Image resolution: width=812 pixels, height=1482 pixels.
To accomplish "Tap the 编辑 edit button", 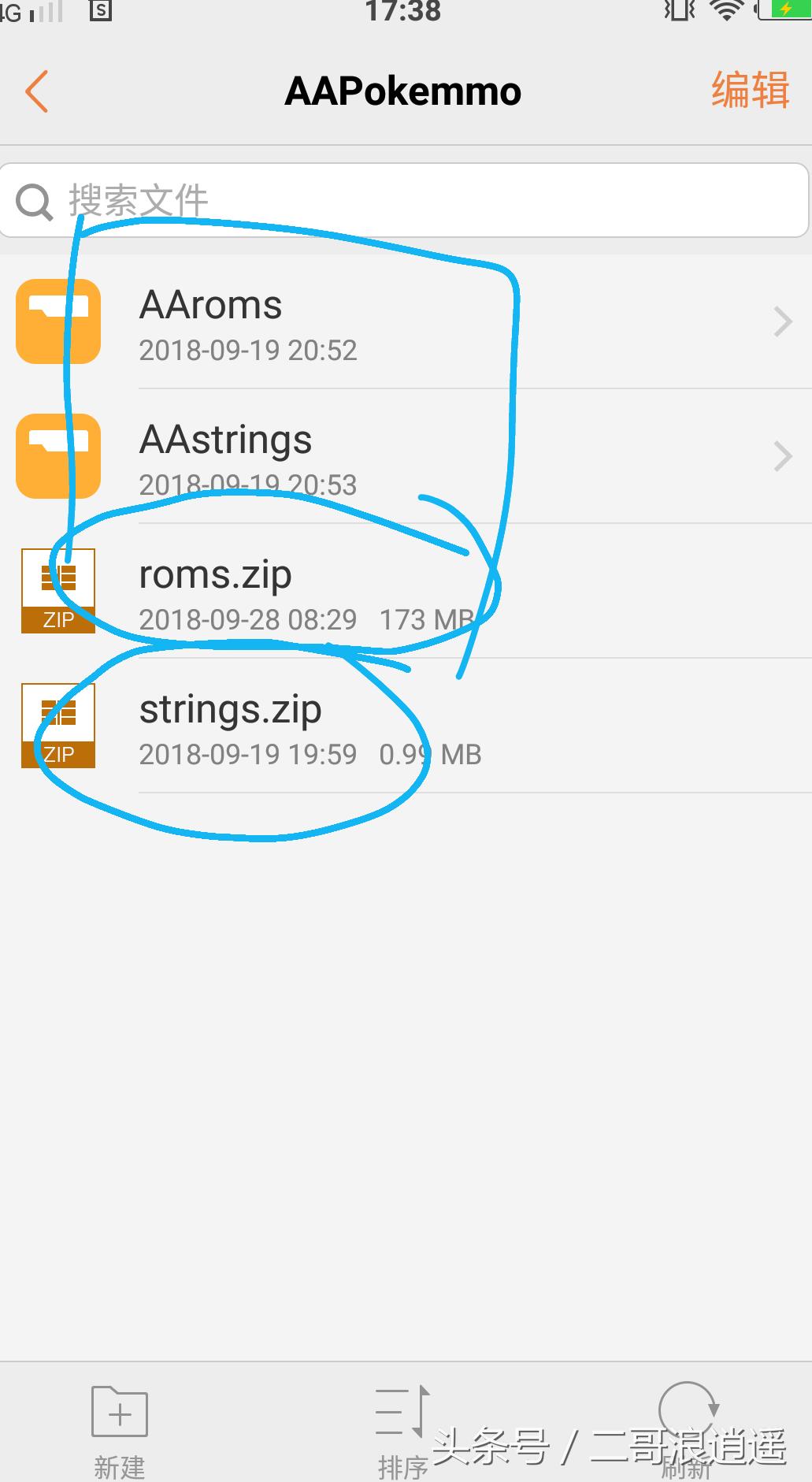I will [750, 90].
